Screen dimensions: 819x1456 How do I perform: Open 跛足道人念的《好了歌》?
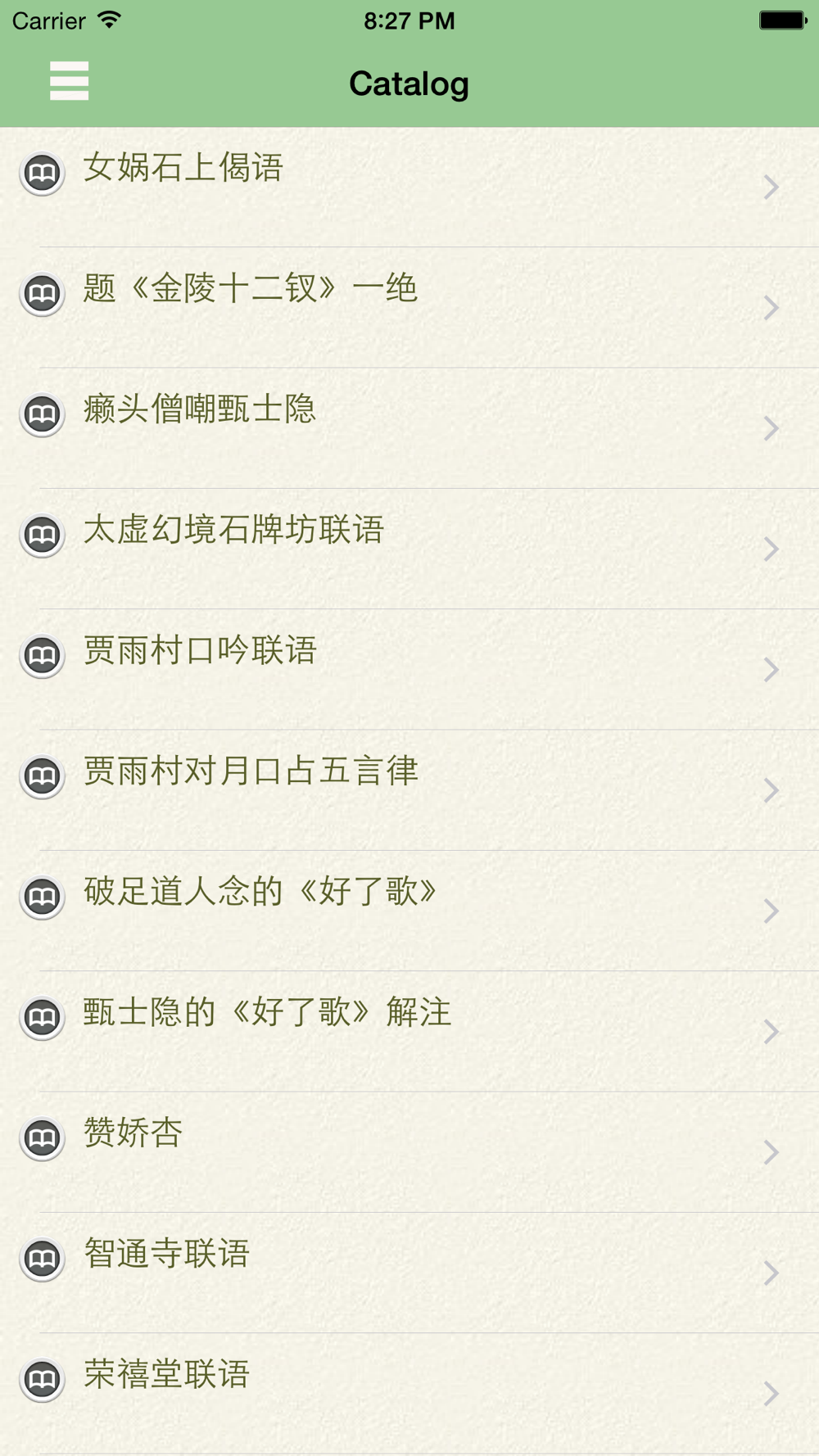[x=409, y=911]
